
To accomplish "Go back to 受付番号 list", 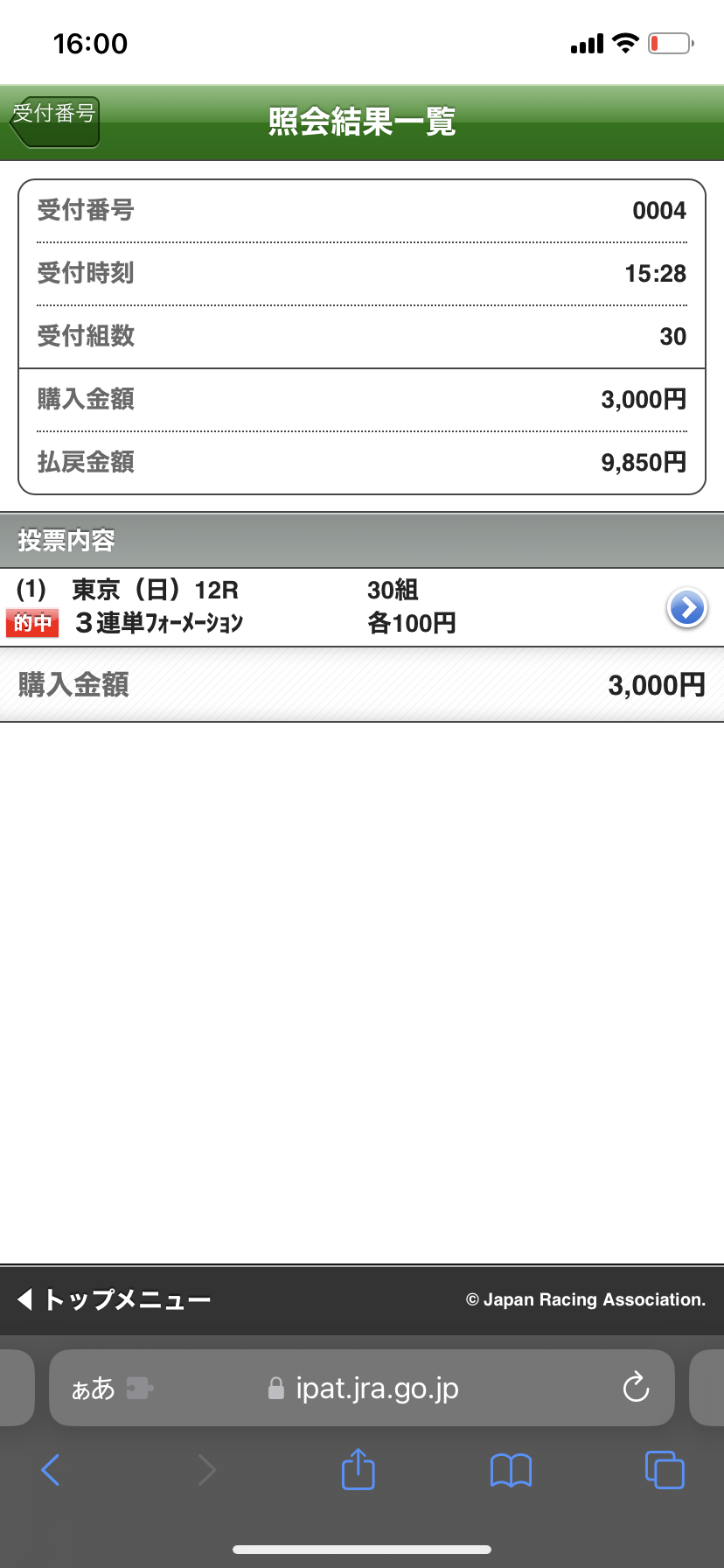I will click(54, 122).
